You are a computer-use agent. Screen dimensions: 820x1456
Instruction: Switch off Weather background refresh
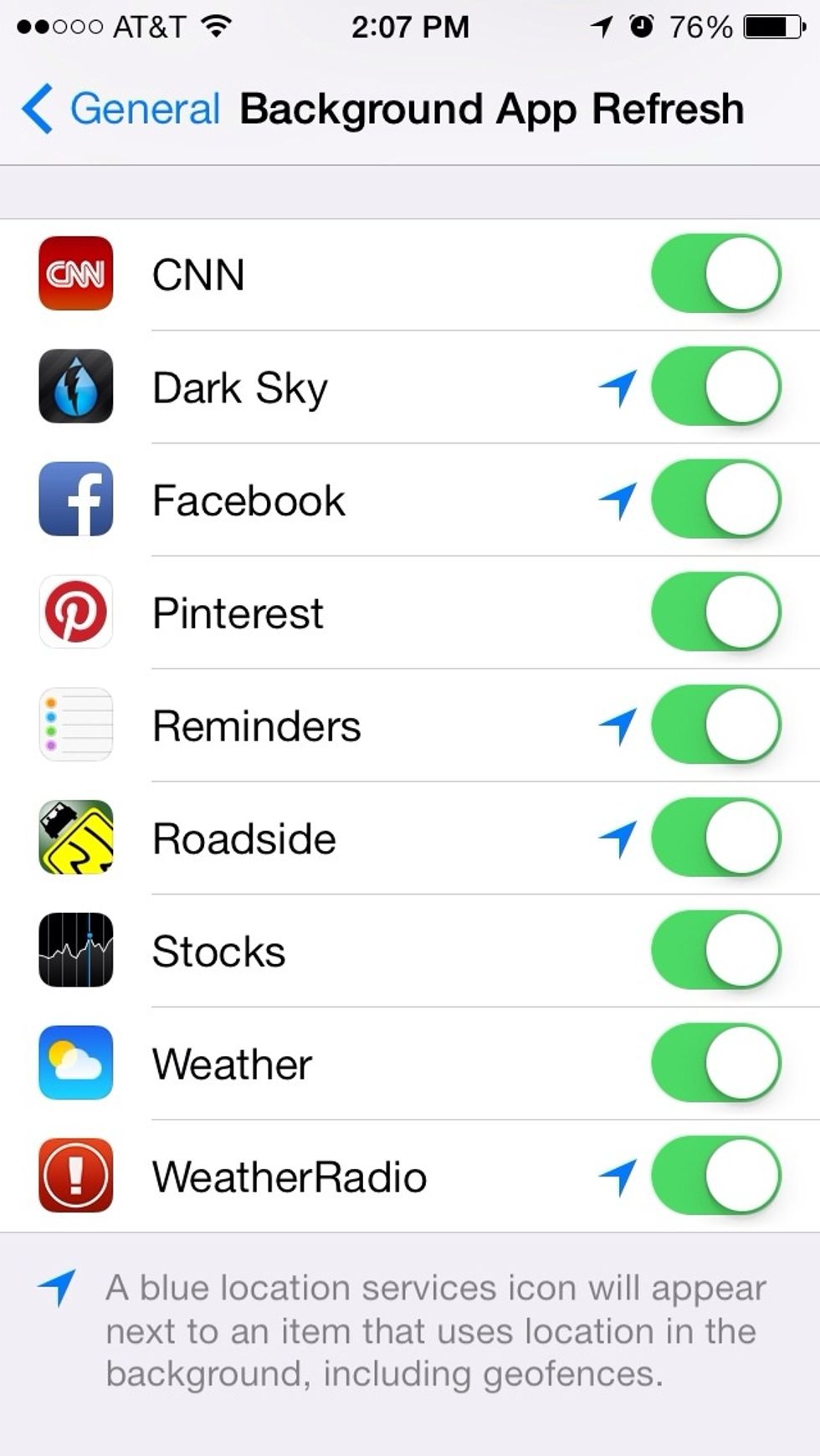tap(716, 1063)
